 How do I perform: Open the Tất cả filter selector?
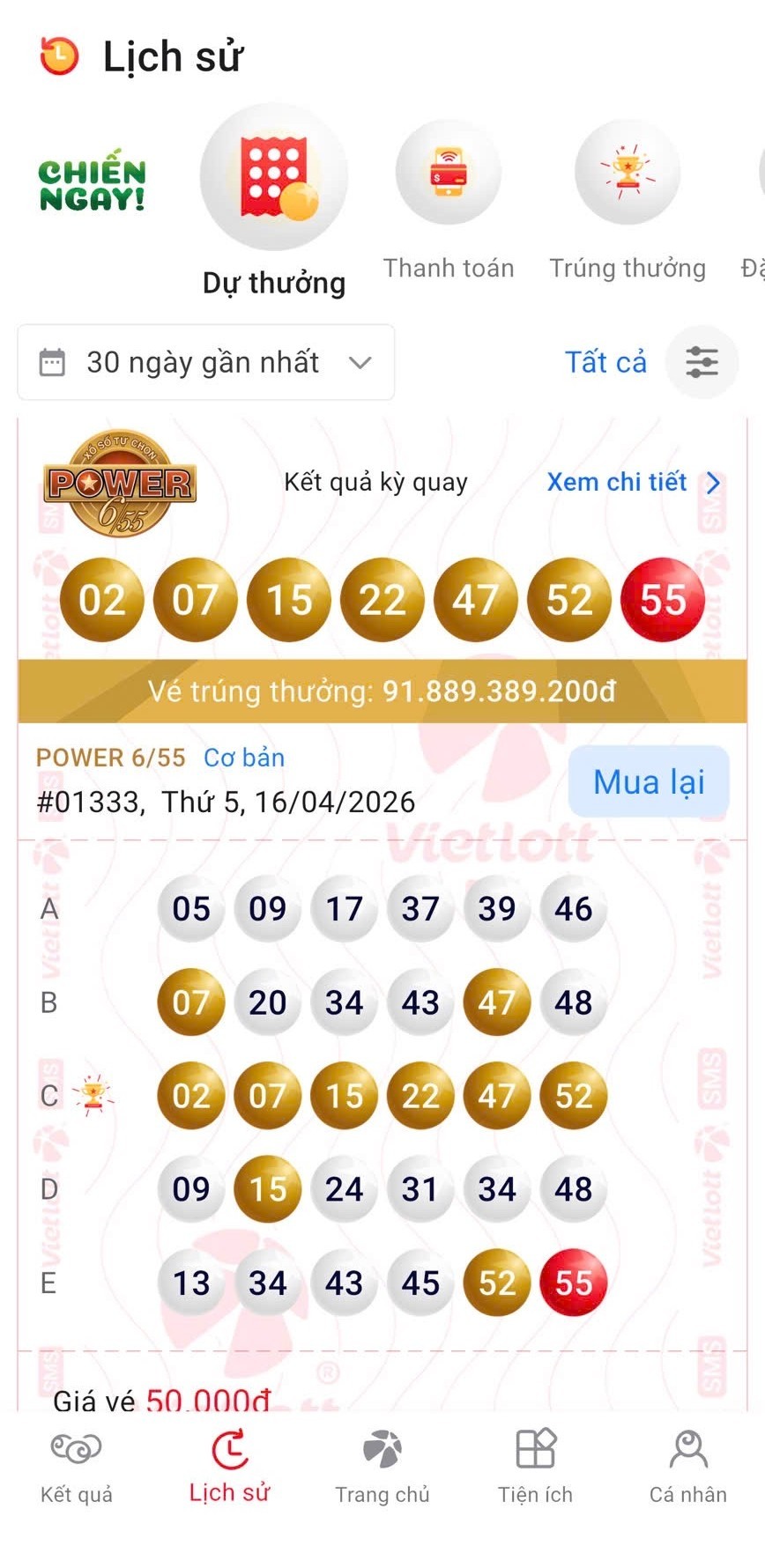point(606,362)
